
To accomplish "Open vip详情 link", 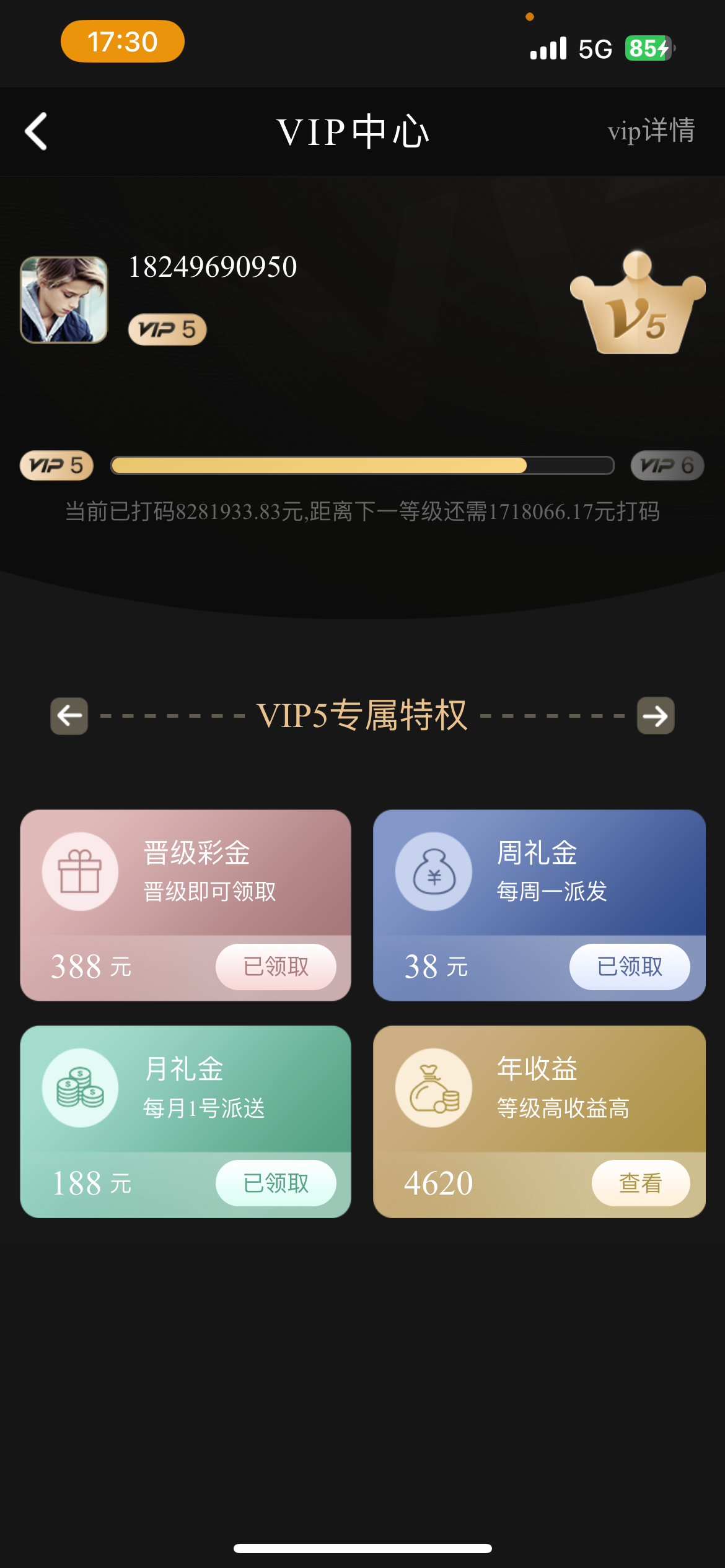I will tap(651, 131).
